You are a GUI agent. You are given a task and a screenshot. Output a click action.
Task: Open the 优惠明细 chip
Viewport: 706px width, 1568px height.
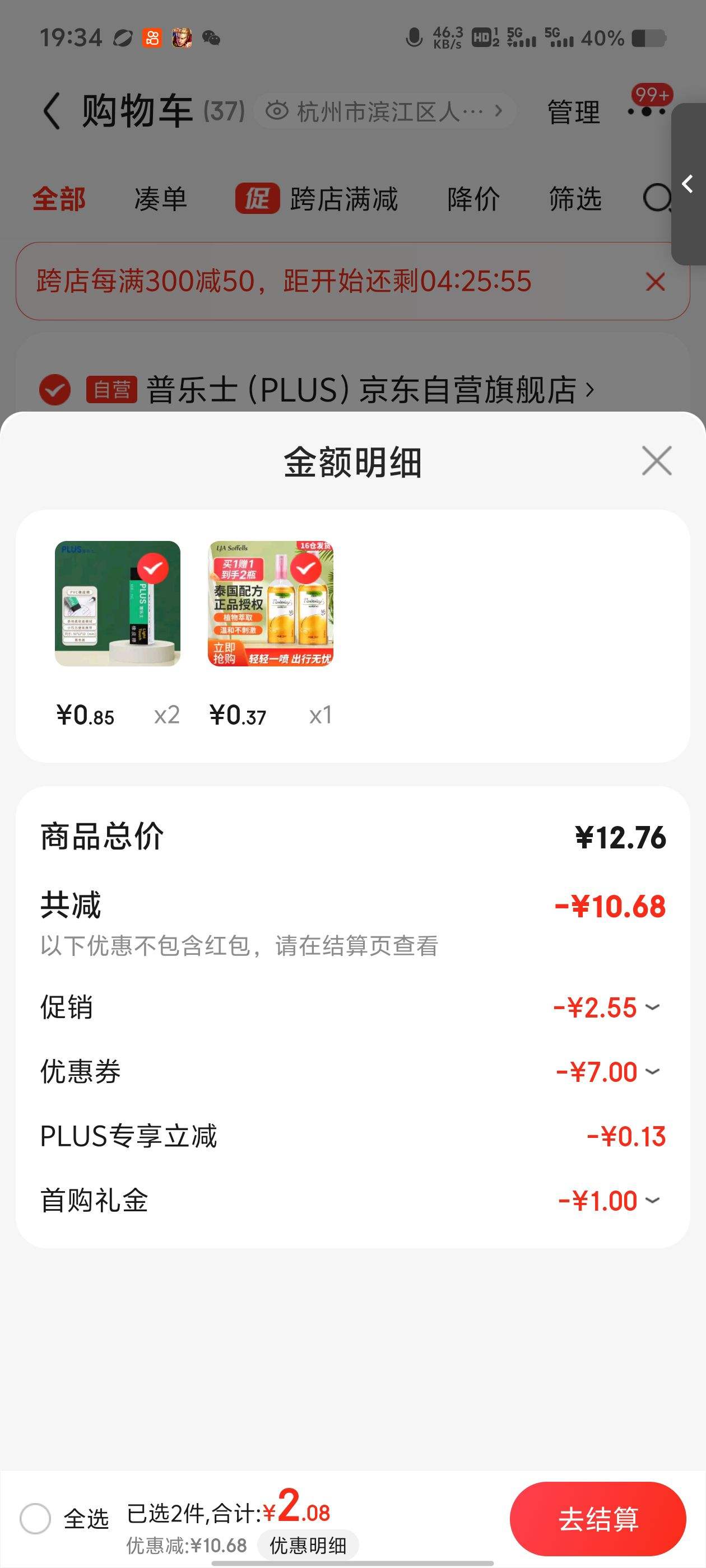(308, 1545)
